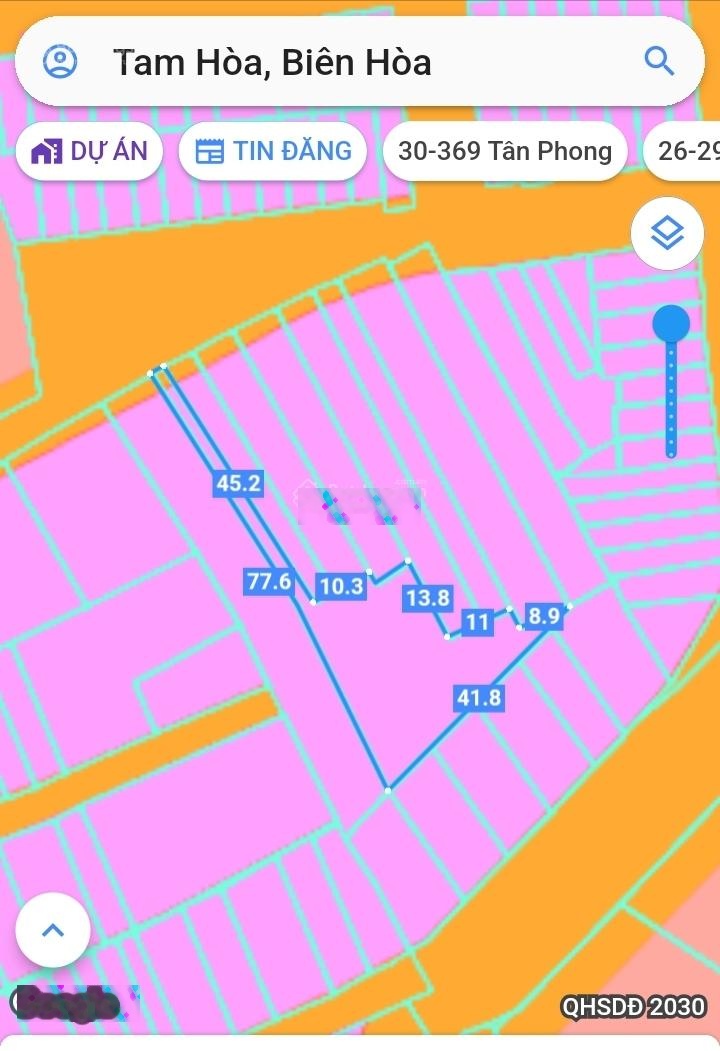Select the DỰ ÁN chip

tap(90, 152)
